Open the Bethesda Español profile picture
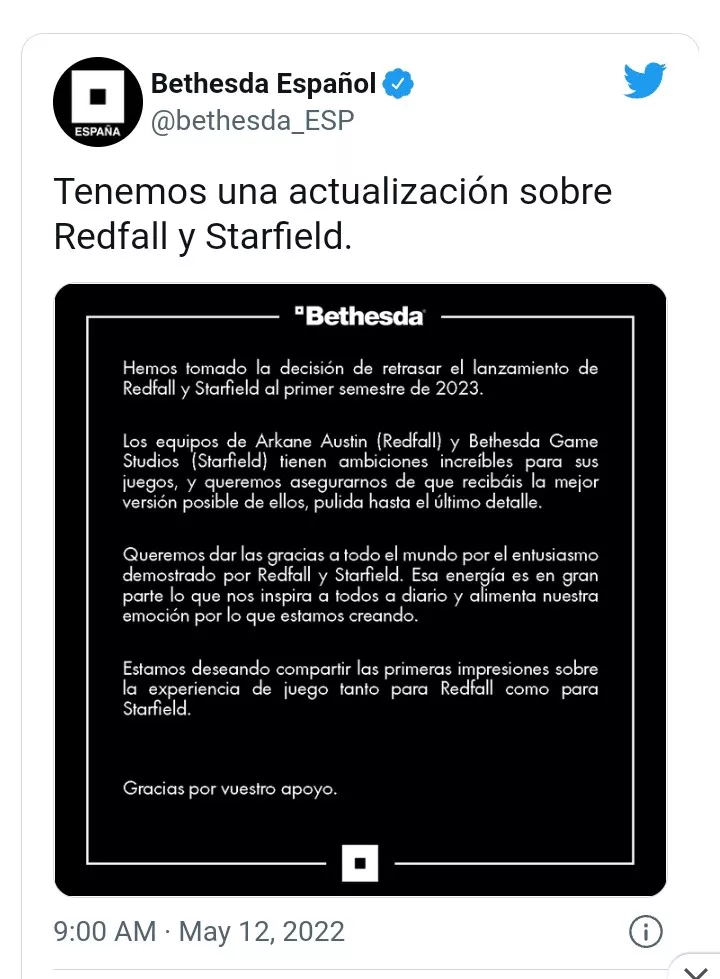 click(97, 101)
